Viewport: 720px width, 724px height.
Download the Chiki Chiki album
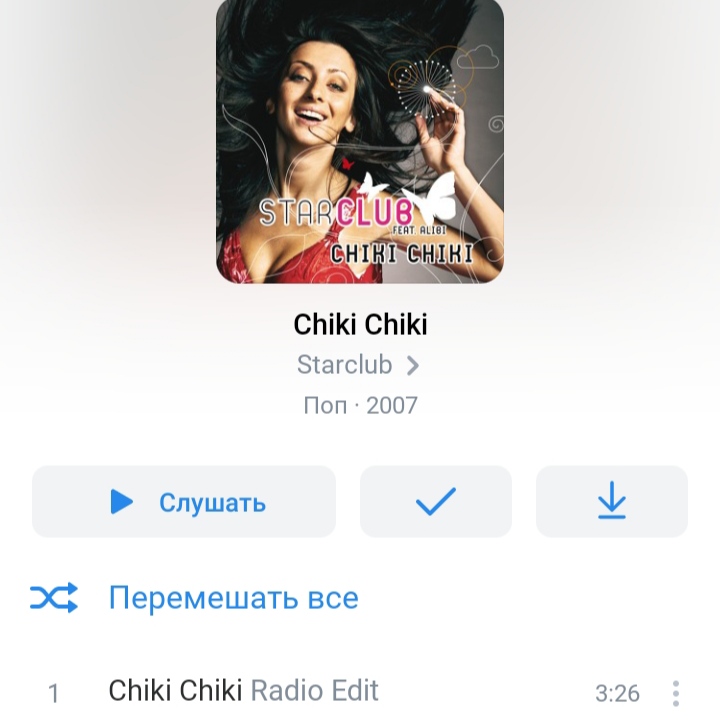tap(611, 502)
